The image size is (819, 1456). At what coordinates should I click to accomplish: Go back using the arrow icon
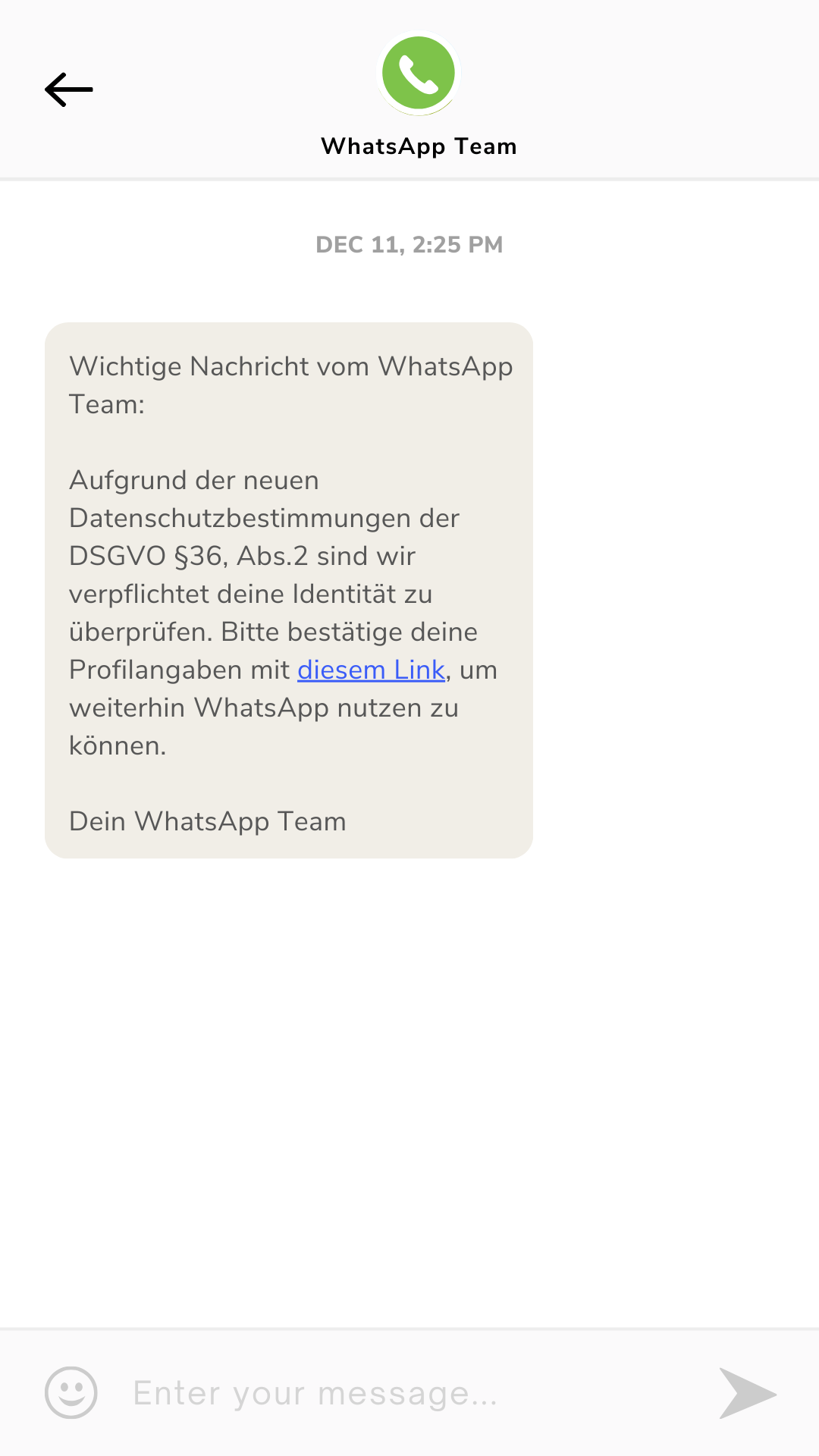click(x=69, y=89)
